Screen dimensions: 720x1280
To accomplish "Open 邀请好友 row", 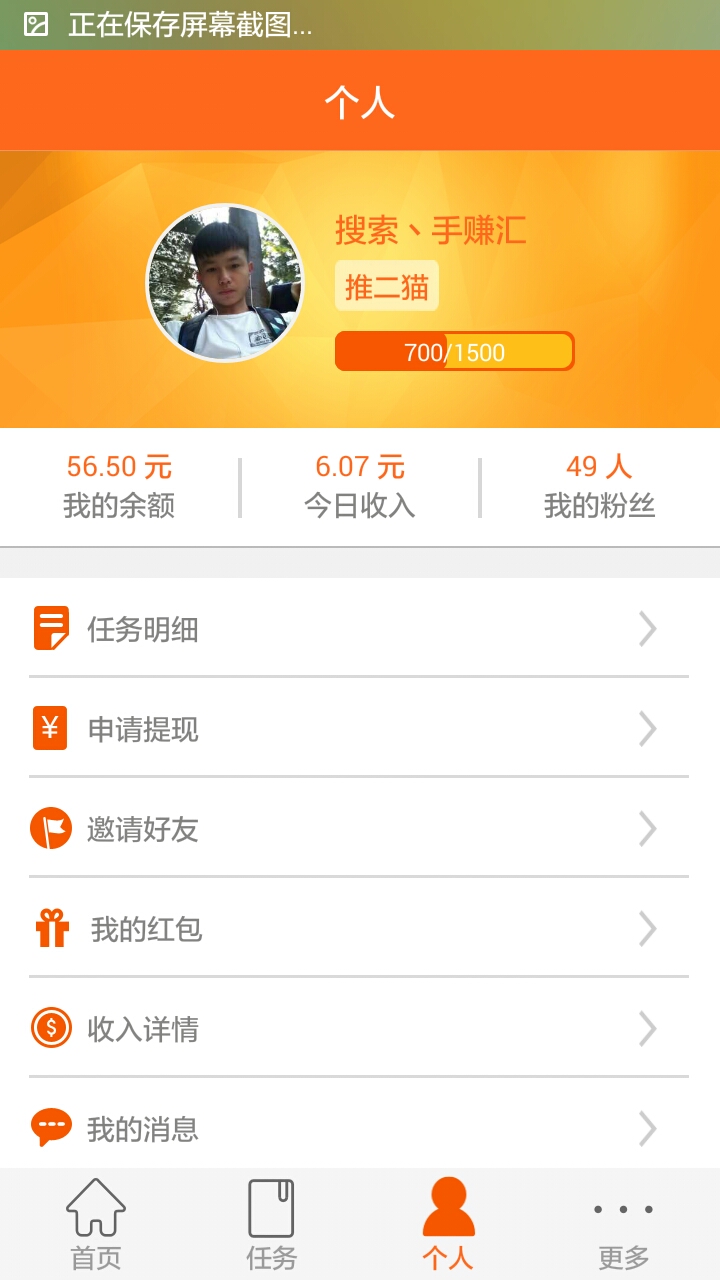I will (x=358, y=829).
